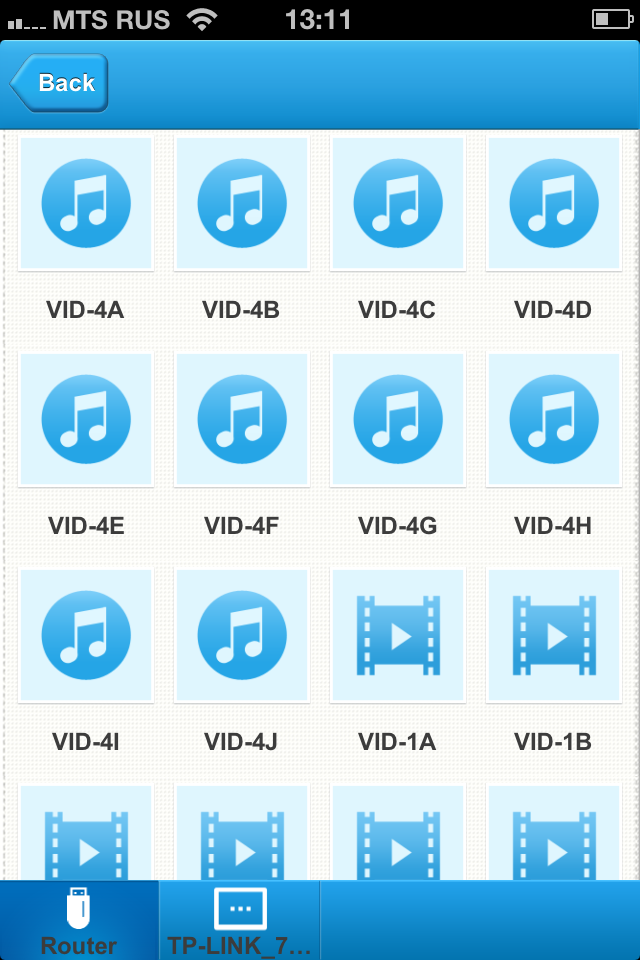Play the VID-1B video item
The width and height of the screenshot is (640, 960).
pyautogui.click(x=554, y=636)
